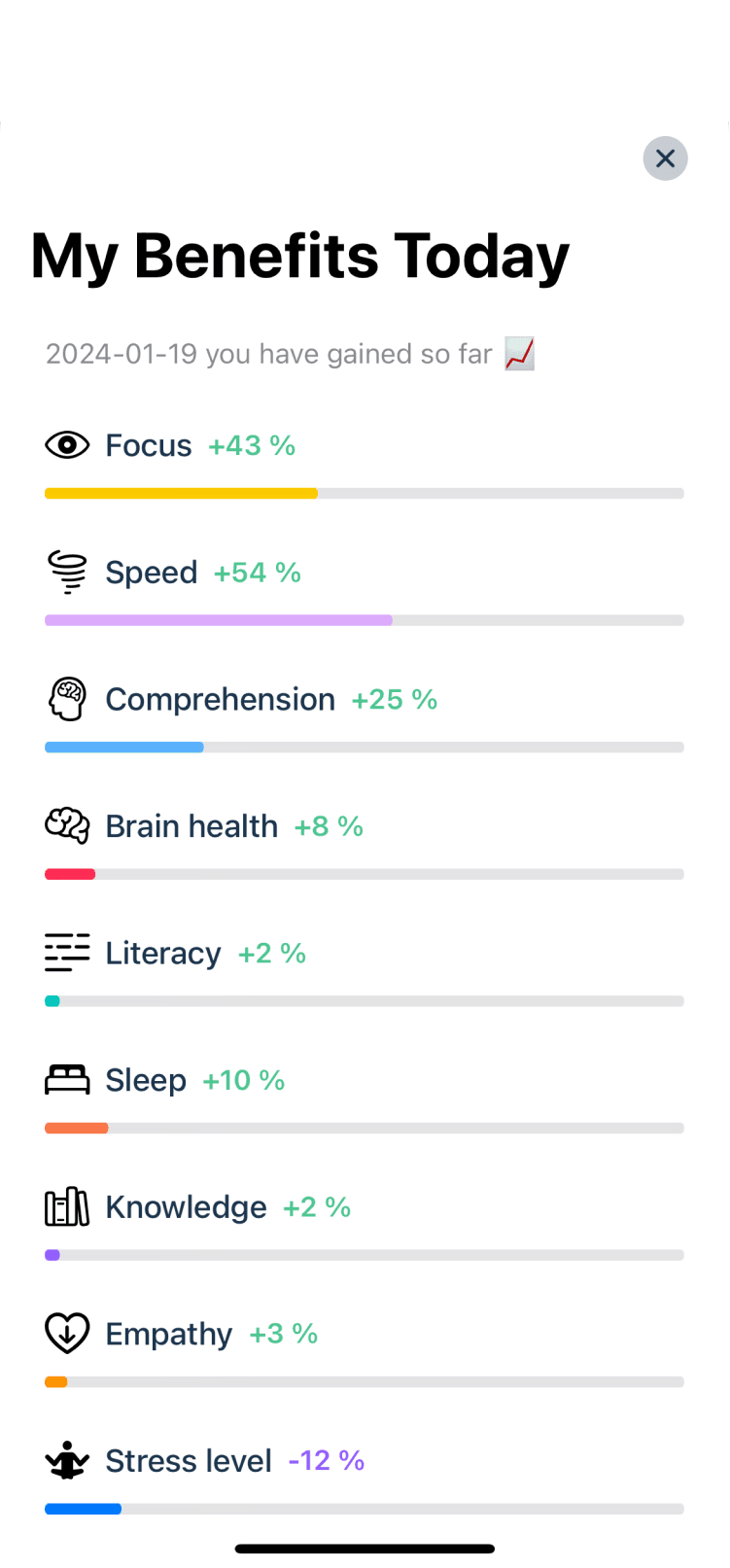The width and height of the screenshot is (730, 1568).
Task: Click the head-with-brain Comprehension icon
Action: click(x=66, y=698)
